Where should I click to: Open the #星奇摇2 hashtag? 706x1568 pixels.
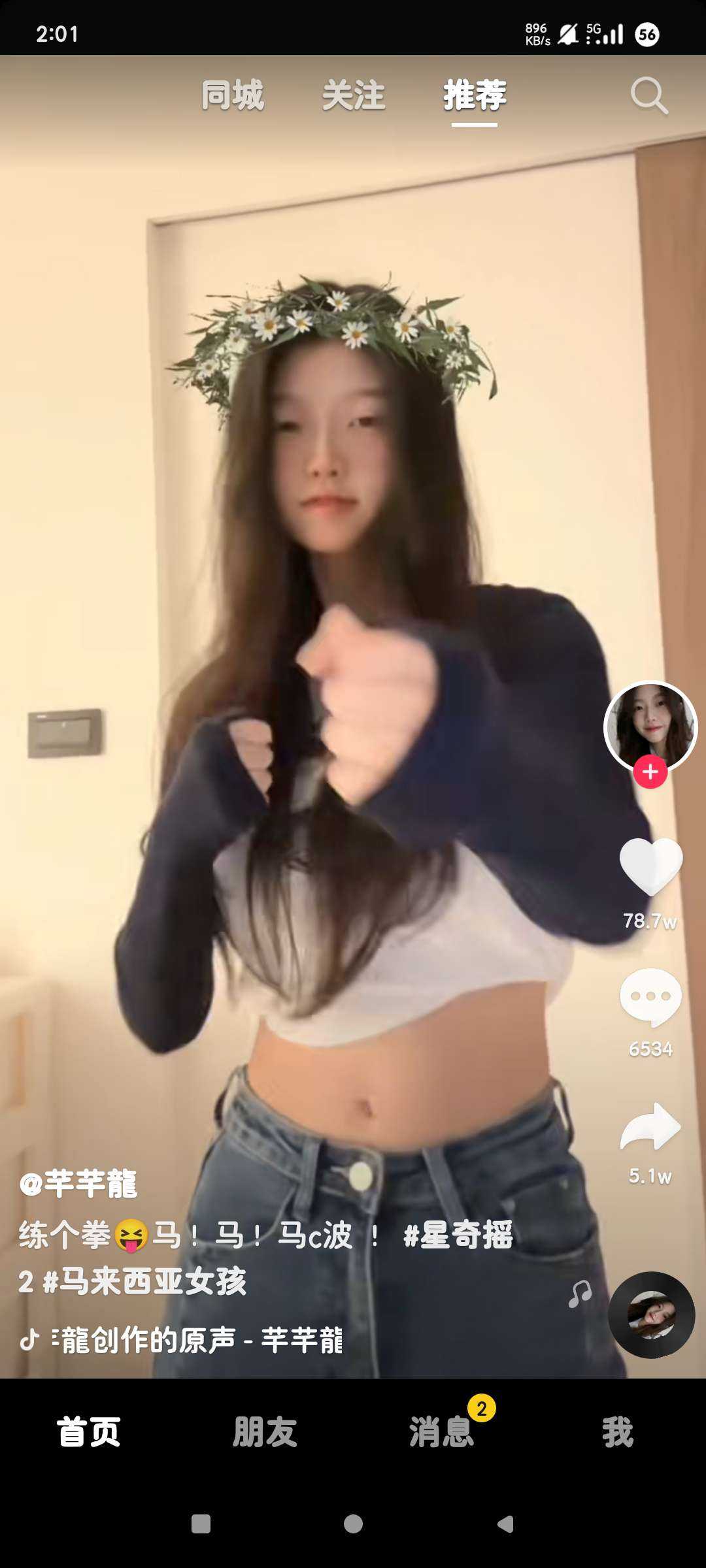coord(458,1235)
